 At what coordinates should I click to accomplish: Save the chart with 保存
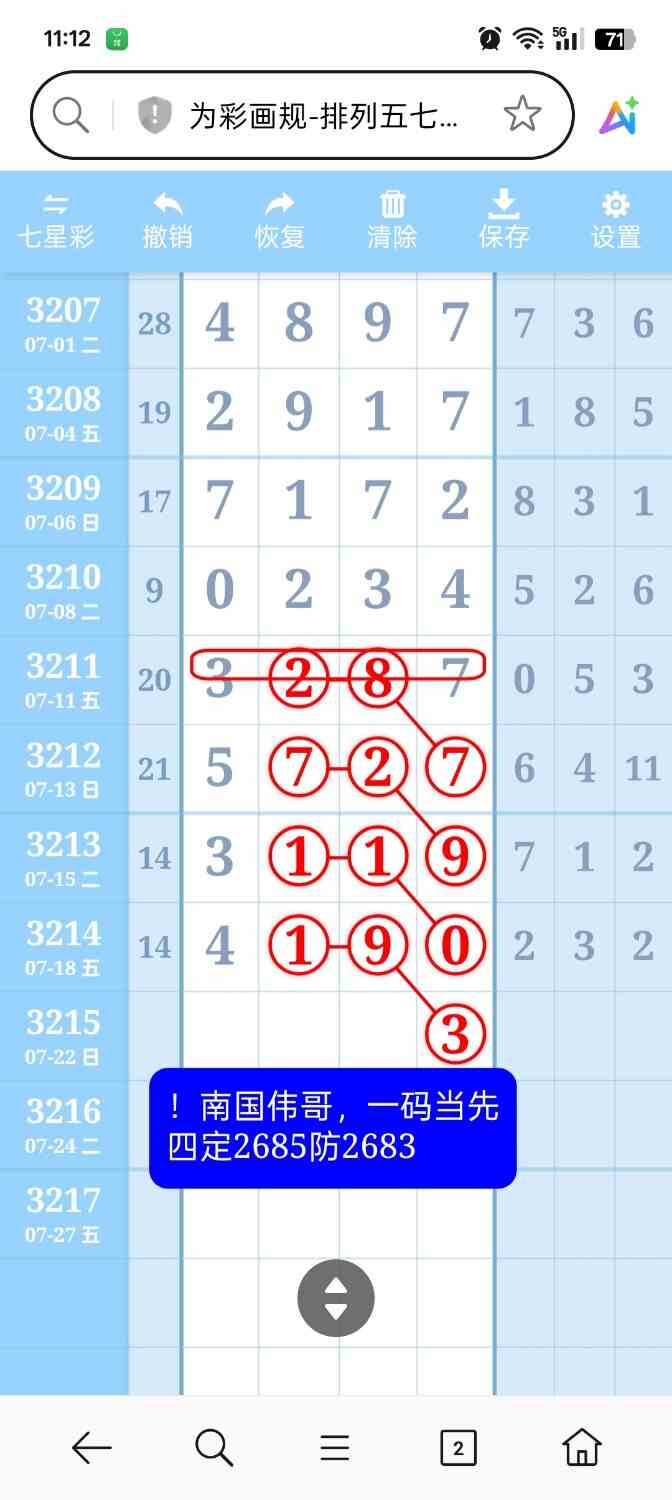(x=503, y=221)
